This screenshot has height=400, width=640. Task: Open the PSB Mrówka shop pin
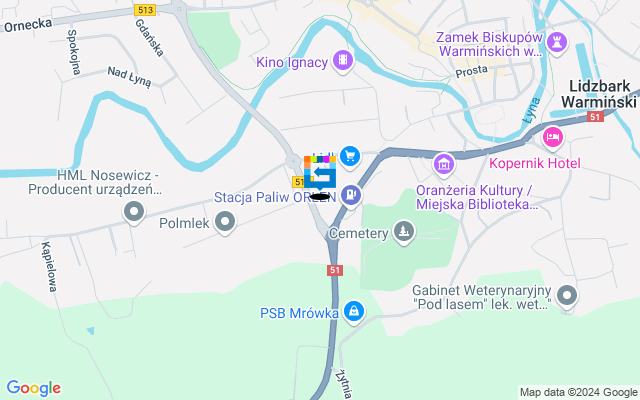click(x=352, y=314)
